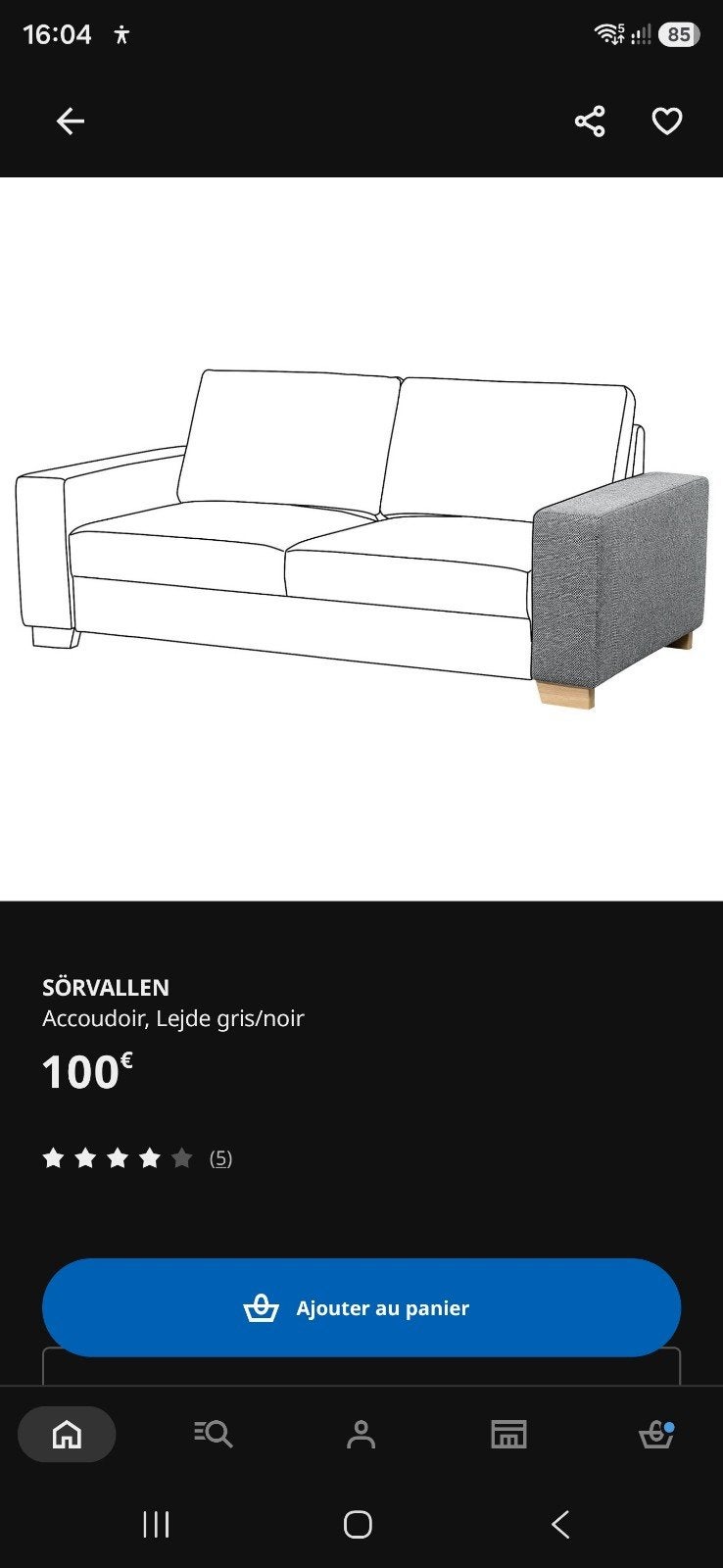Open the search and browse tab
Viewport: 723px width, 1568px height.
coord(213,1435)
